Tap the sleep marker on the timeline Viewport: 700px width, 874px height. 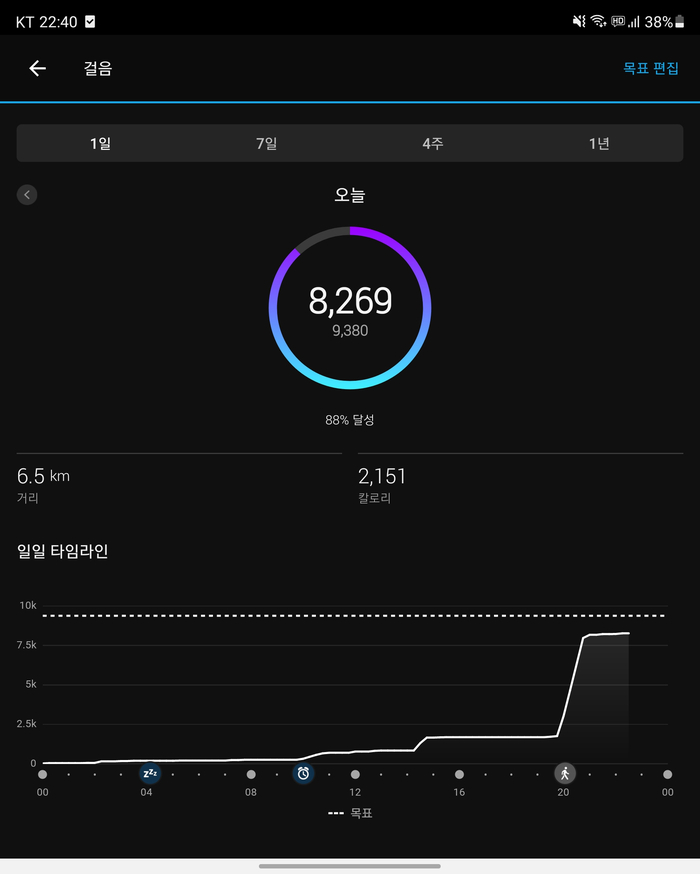point(150,773)
